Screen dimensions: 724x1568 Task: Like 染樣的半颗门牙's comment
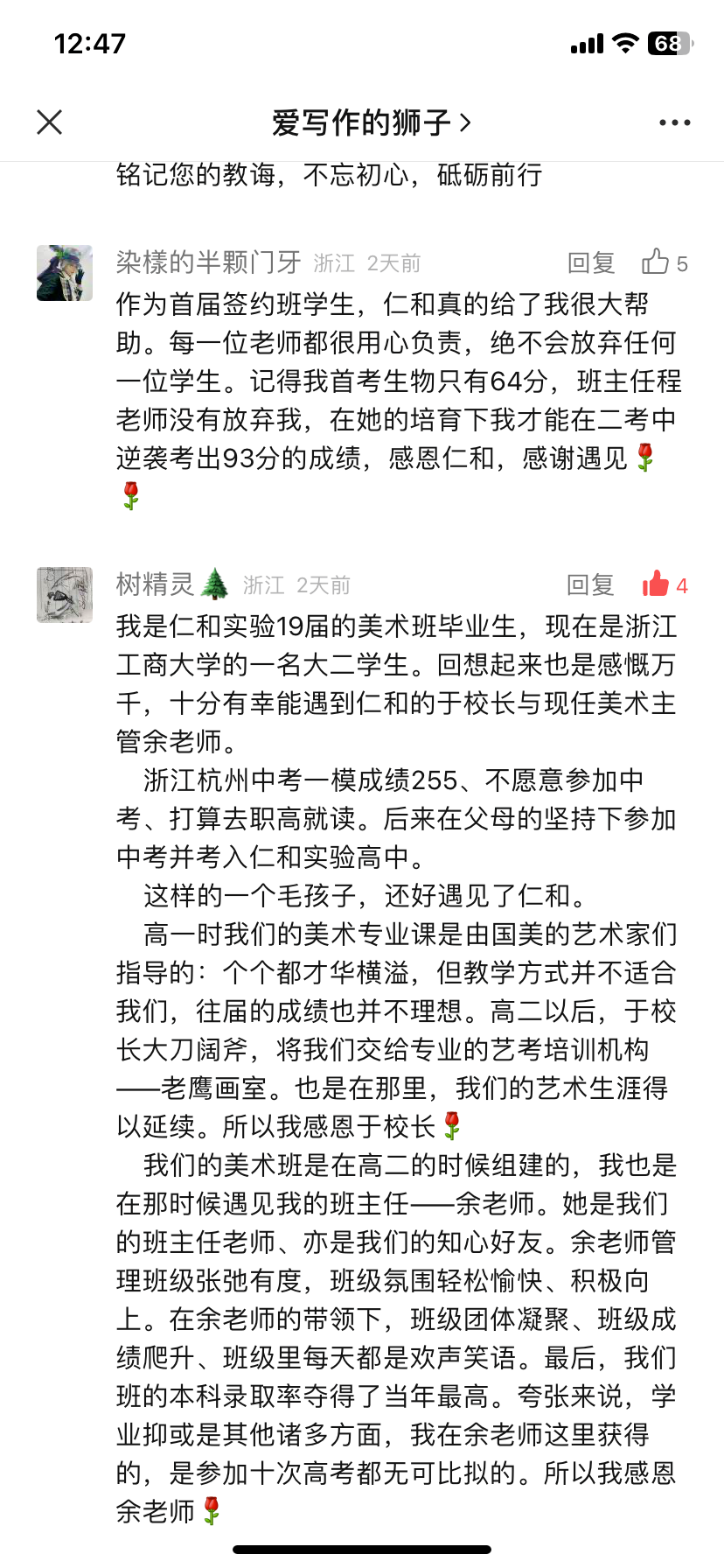tap(658, 262)
